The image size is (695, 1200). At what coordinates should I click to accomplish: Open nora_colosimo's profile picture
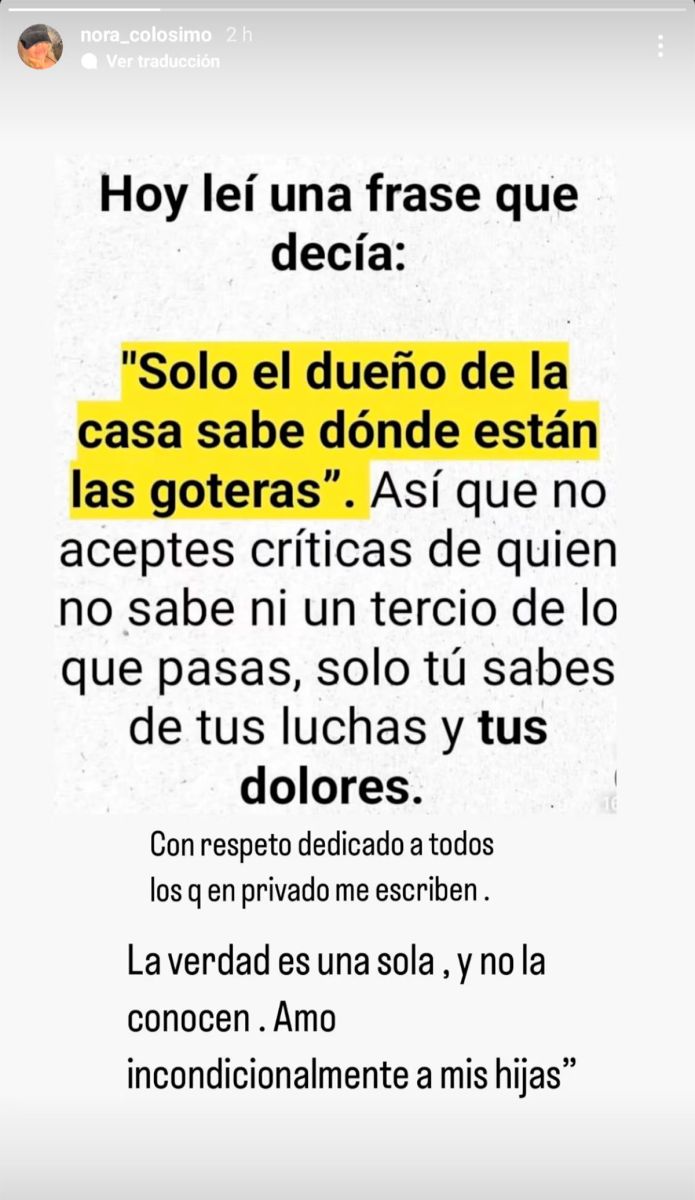(x=40, y=47)
